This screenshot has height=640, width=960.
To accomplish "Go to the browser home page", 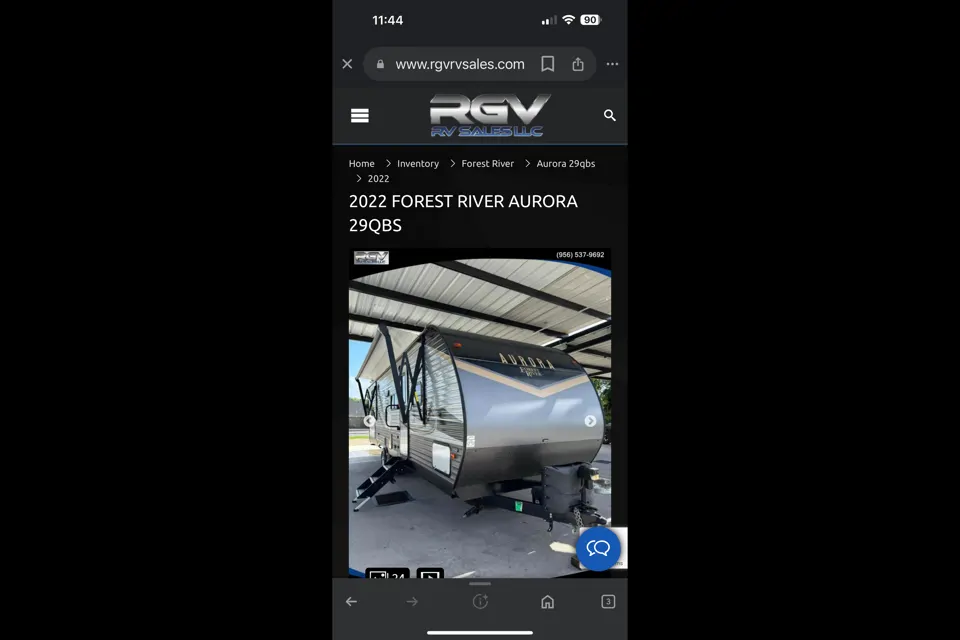I will click(x=547, y=602).
